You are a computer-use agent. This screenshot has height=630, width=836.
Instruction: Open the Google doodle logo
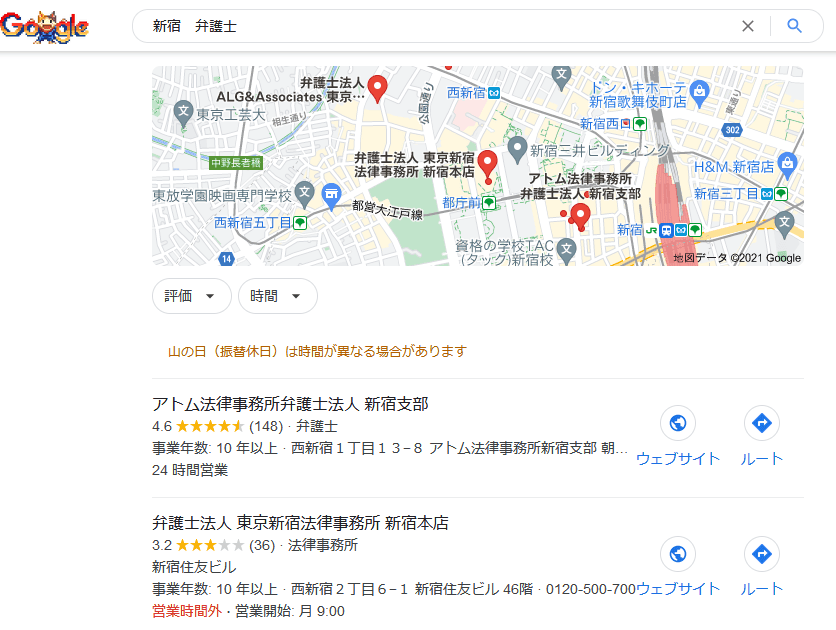(x=45, y=26)
